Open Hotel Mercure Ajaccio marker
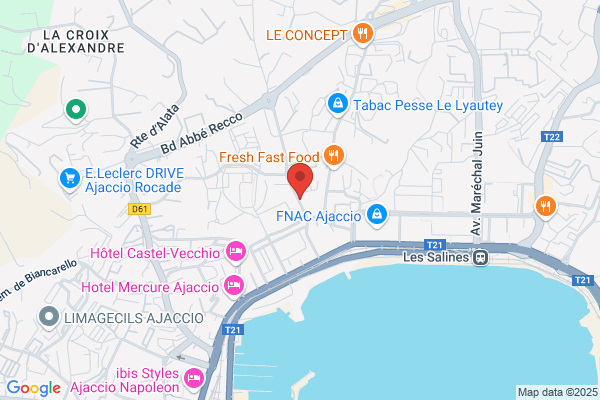 tap(234, 287)
